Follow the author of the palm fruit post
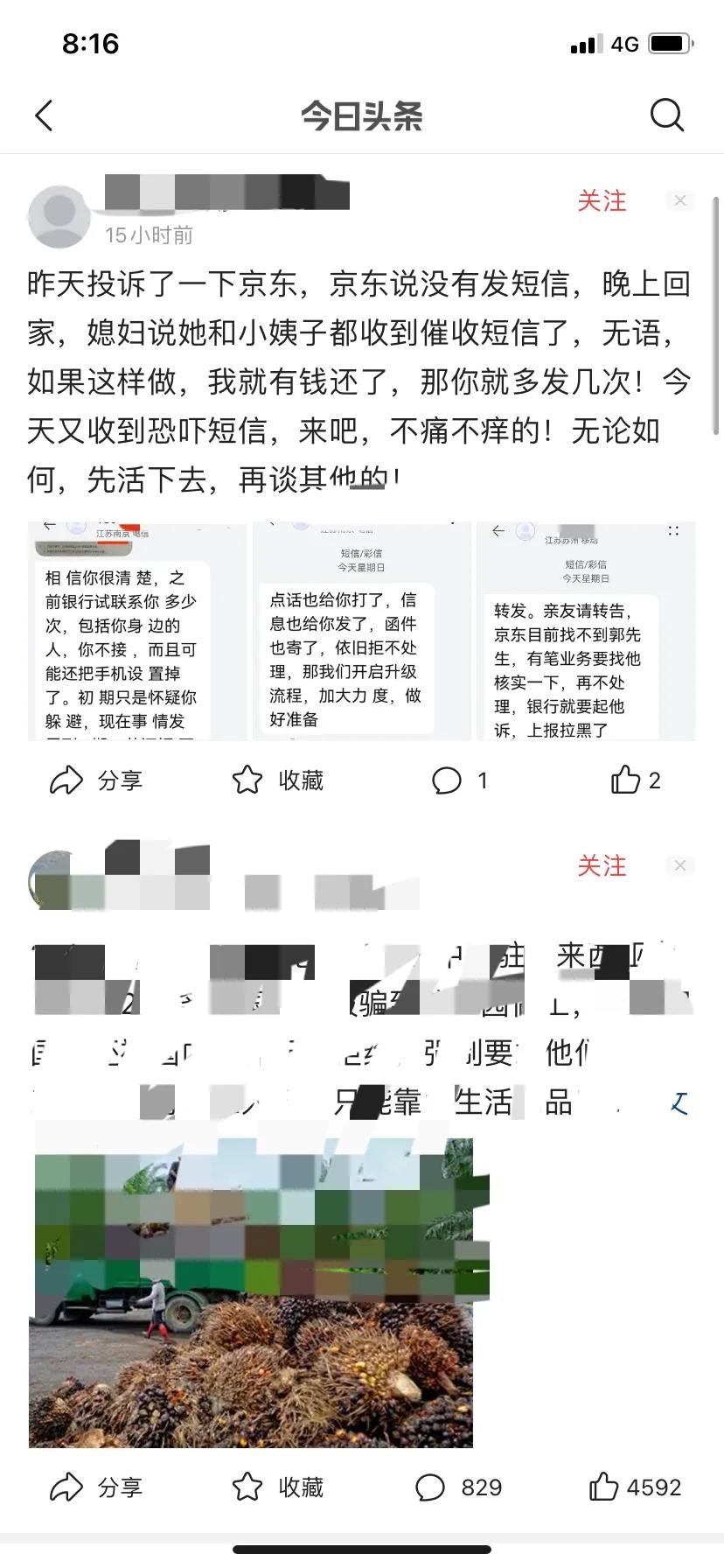Image resolution: width=724 pixels, height=1568 pixels. 602,866
